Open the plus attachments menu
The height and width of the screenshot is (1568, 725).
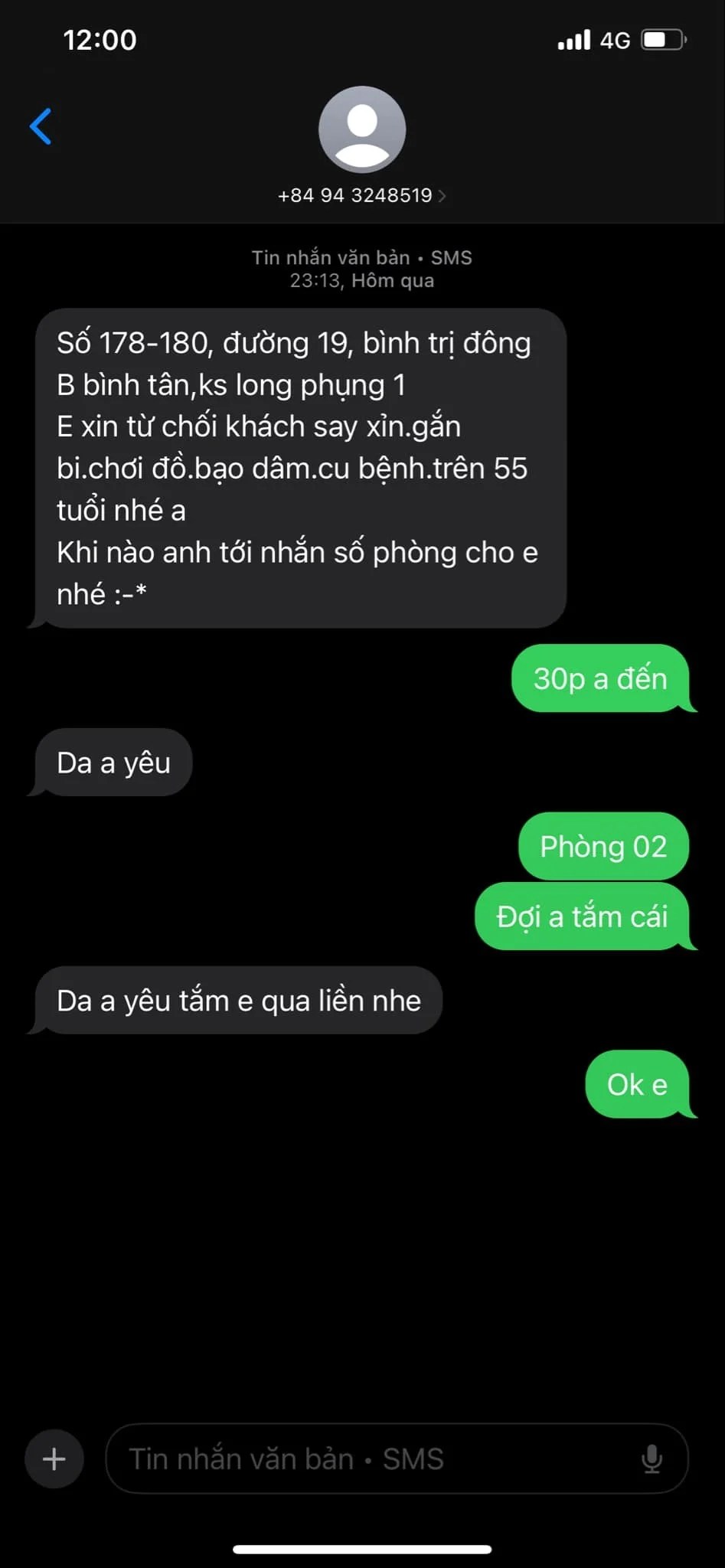[54, 1459]
